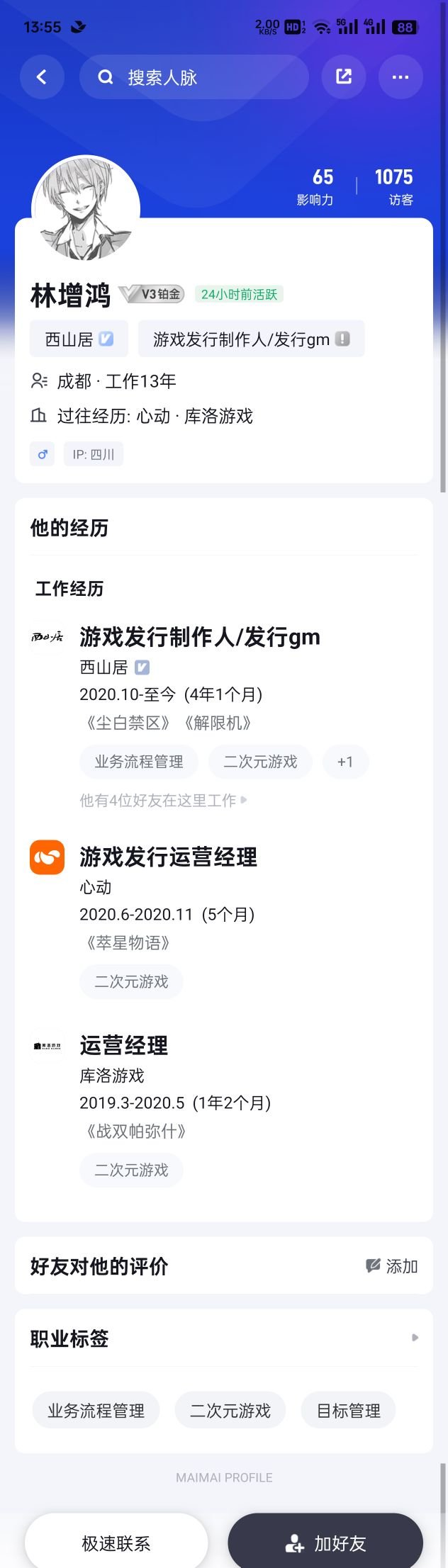This screenshot has height=1568, width=448.
Task: Open the 搜索人脉 search box
Action: click(194, 77)
